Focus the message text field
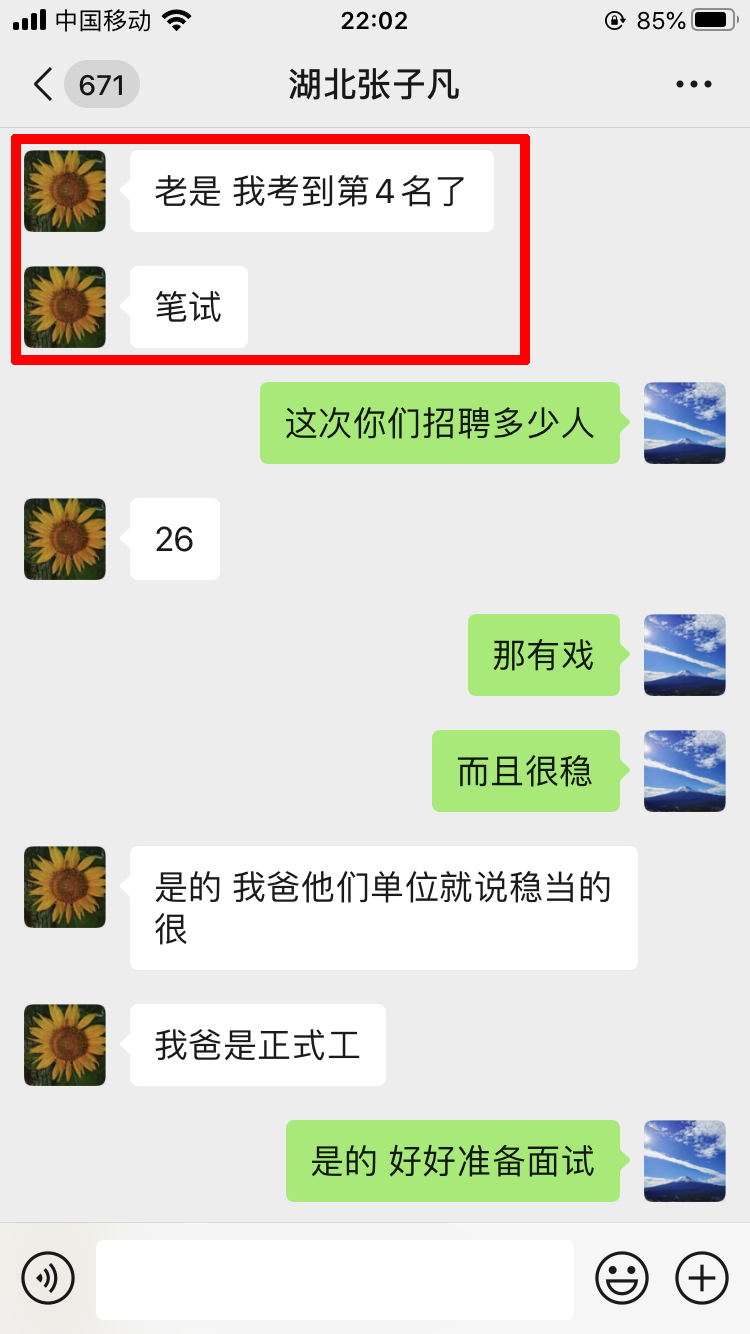Image resolution: width=750 pixels, height=1334 pixels. [335, 1279]
